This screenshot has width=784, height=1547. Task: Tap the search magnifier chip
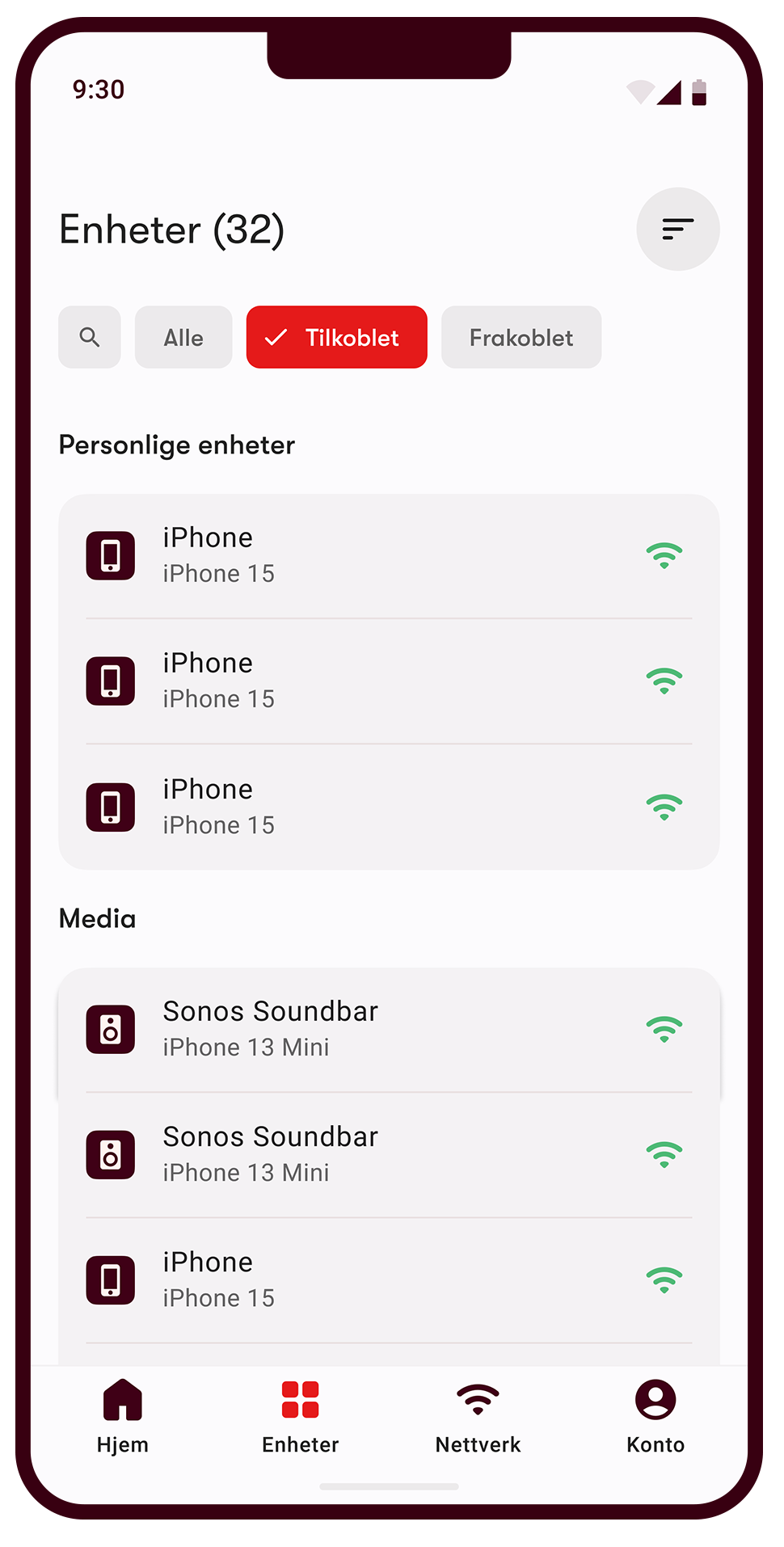pyautogui.click(x=90, y=337)
